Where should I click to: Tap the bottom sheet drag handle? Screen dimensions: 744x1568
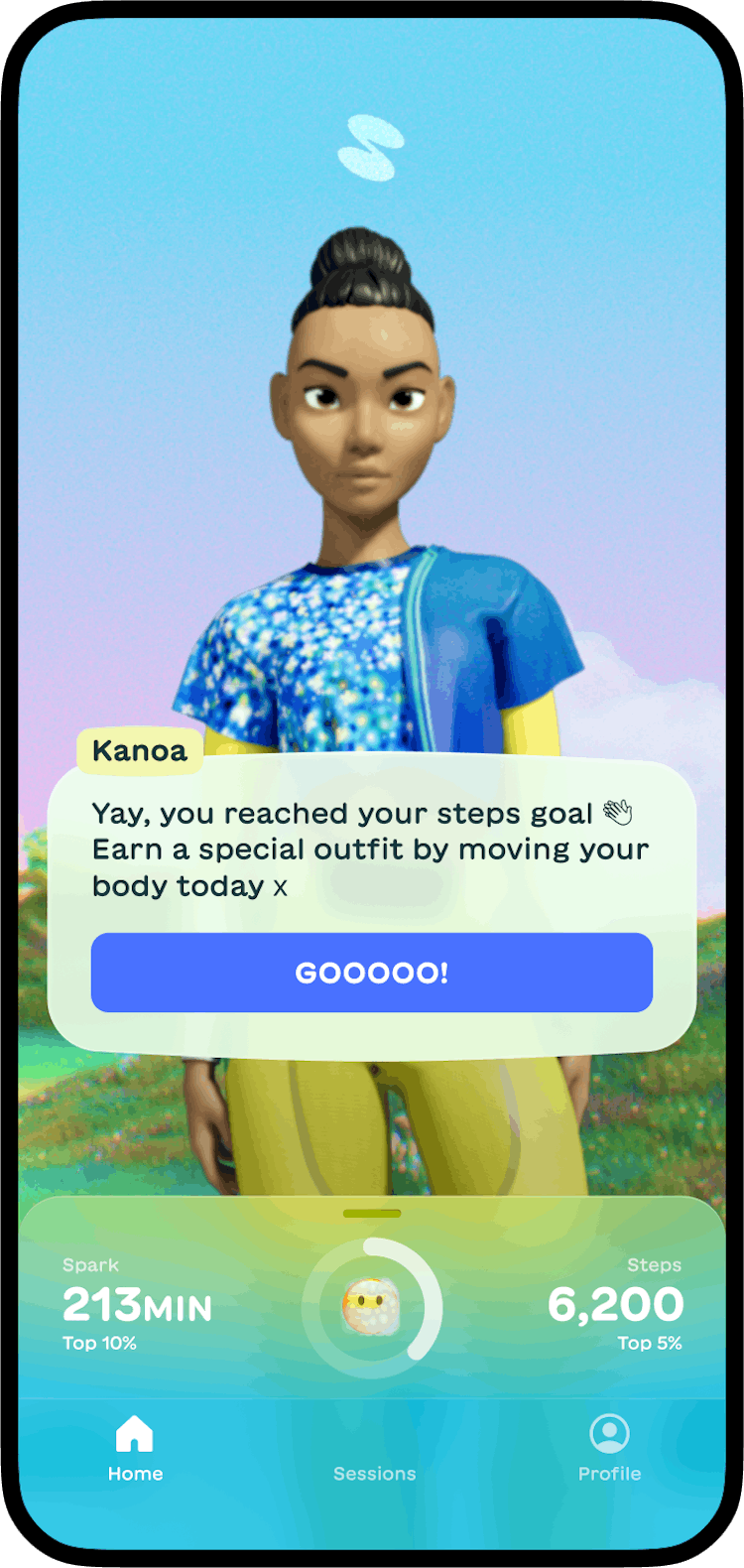point(372,1213)
